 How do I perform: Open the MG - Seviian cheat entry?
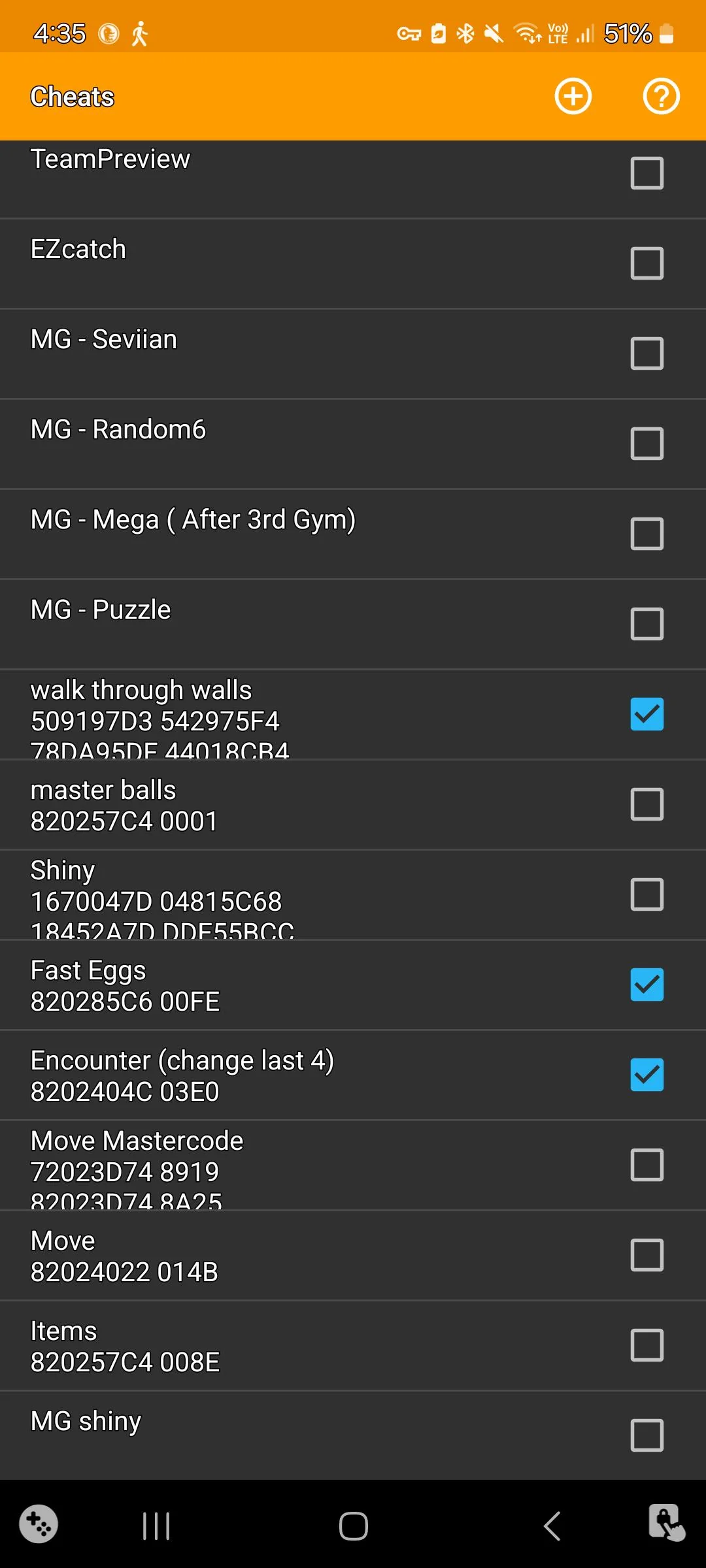pyautogui.click(x=261, y=352)
